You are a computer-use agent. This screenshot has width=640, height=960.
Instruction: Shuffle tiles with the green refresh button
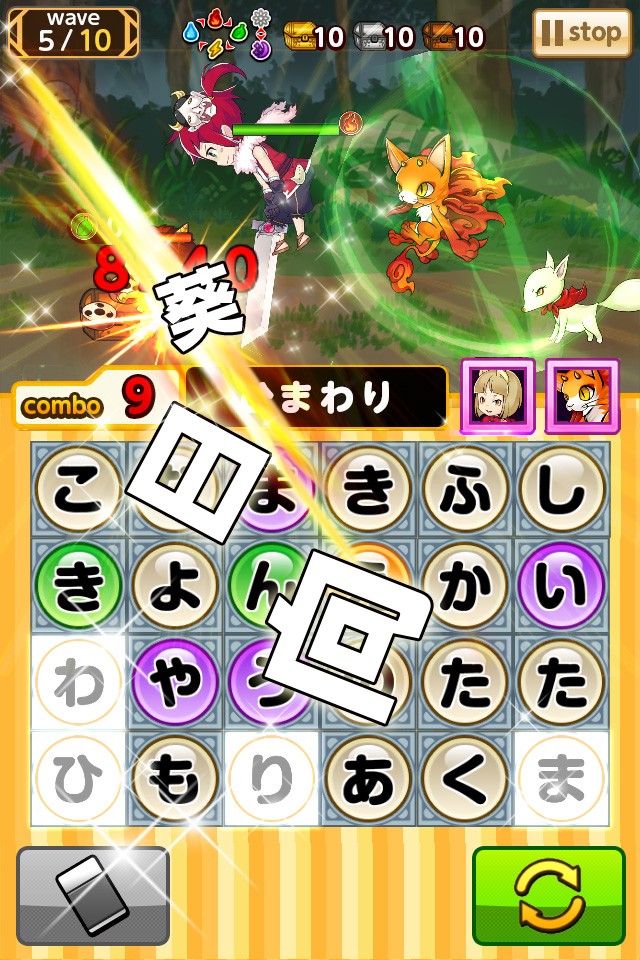click(548, 896)
